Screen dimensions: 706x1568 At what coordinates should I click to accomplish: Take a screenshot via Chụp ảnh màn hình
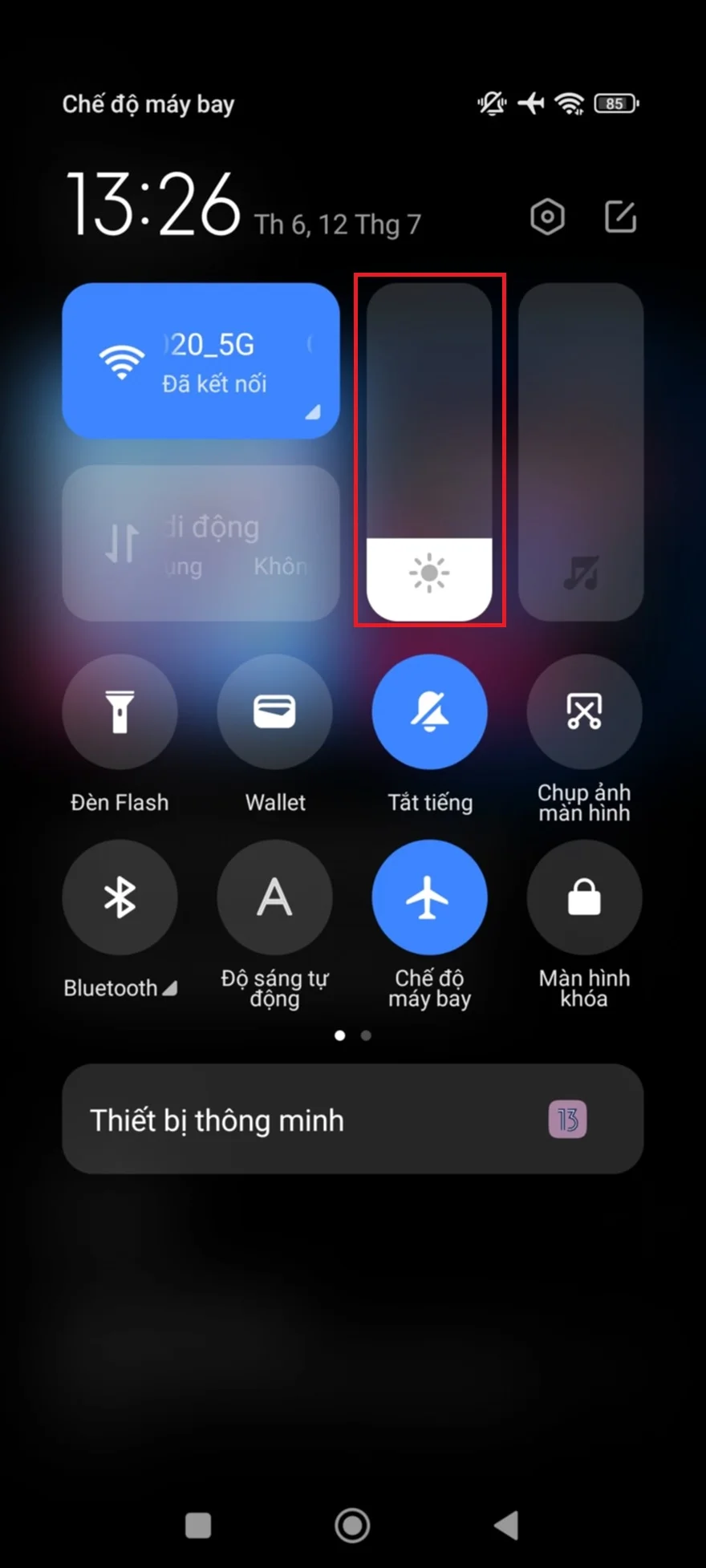coord(583,711)
